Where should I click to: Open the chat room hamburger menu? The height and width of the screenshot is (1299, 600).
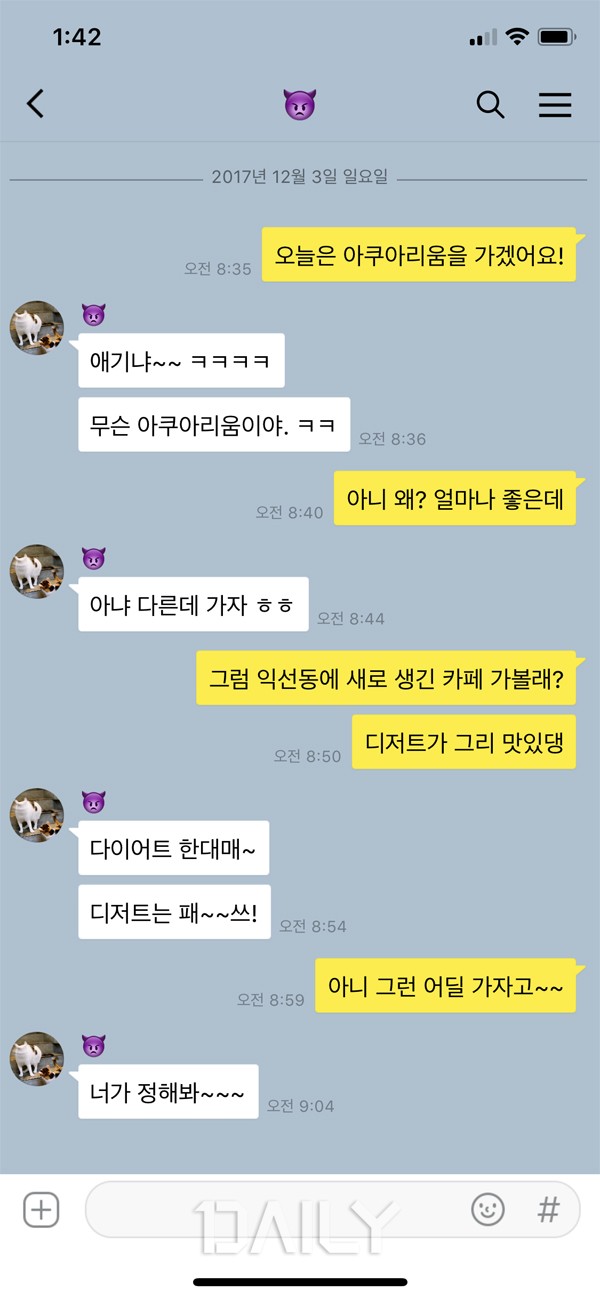[x=555, y=104]
